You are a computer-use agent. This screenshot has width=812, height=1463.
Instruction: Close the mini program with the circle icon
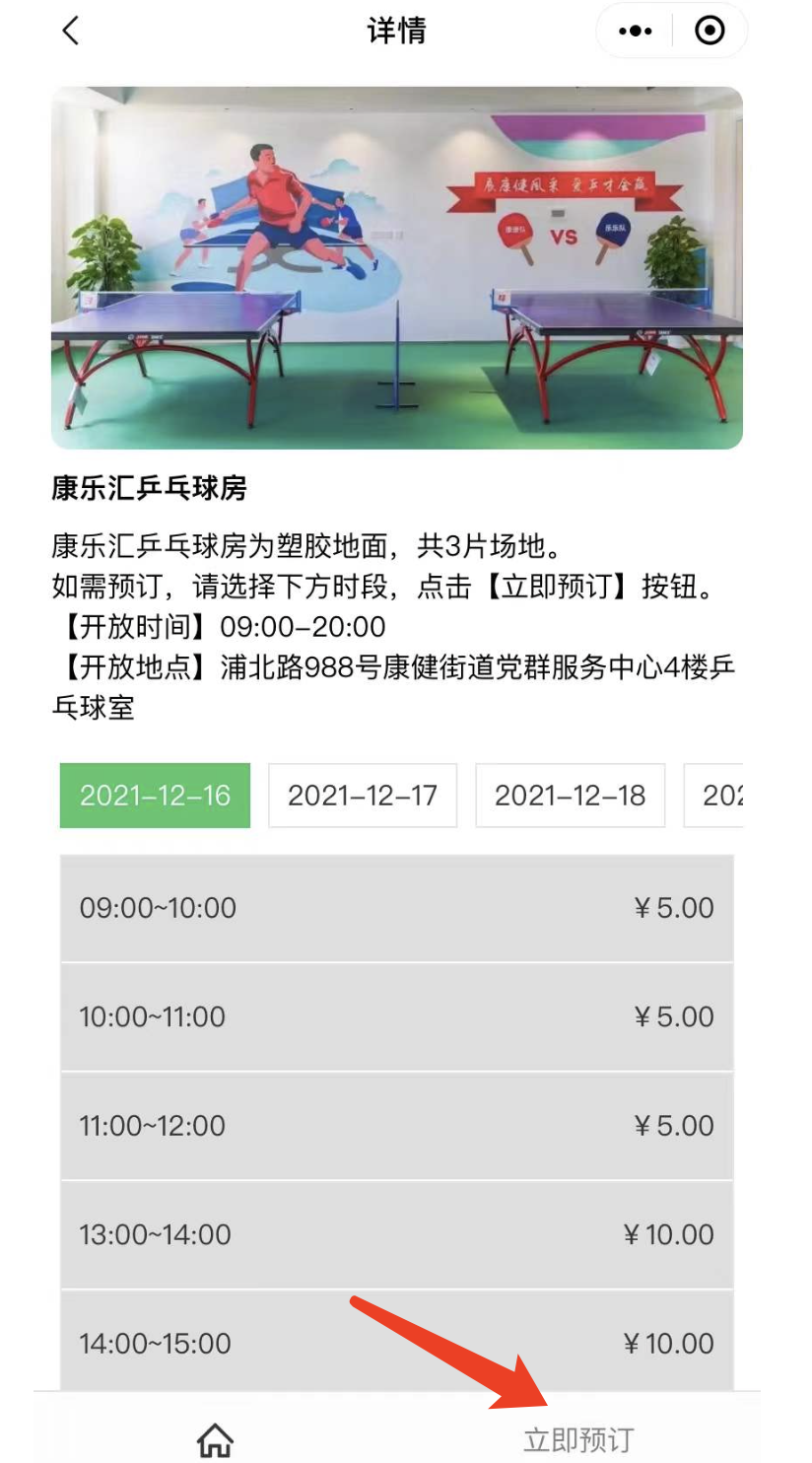coord(710,32)
